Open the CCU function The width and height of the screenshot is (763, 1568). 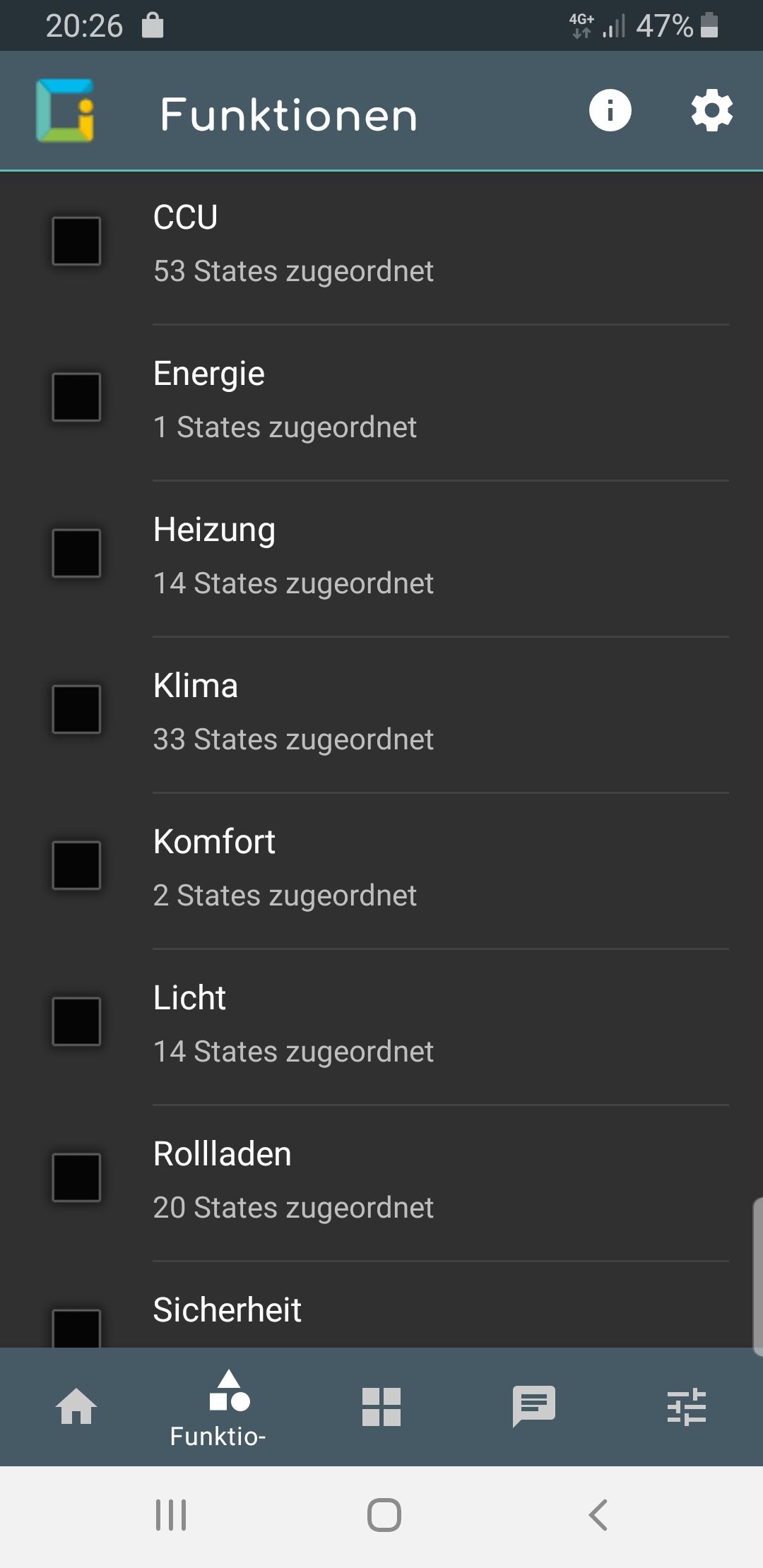(x=381, y=243)
